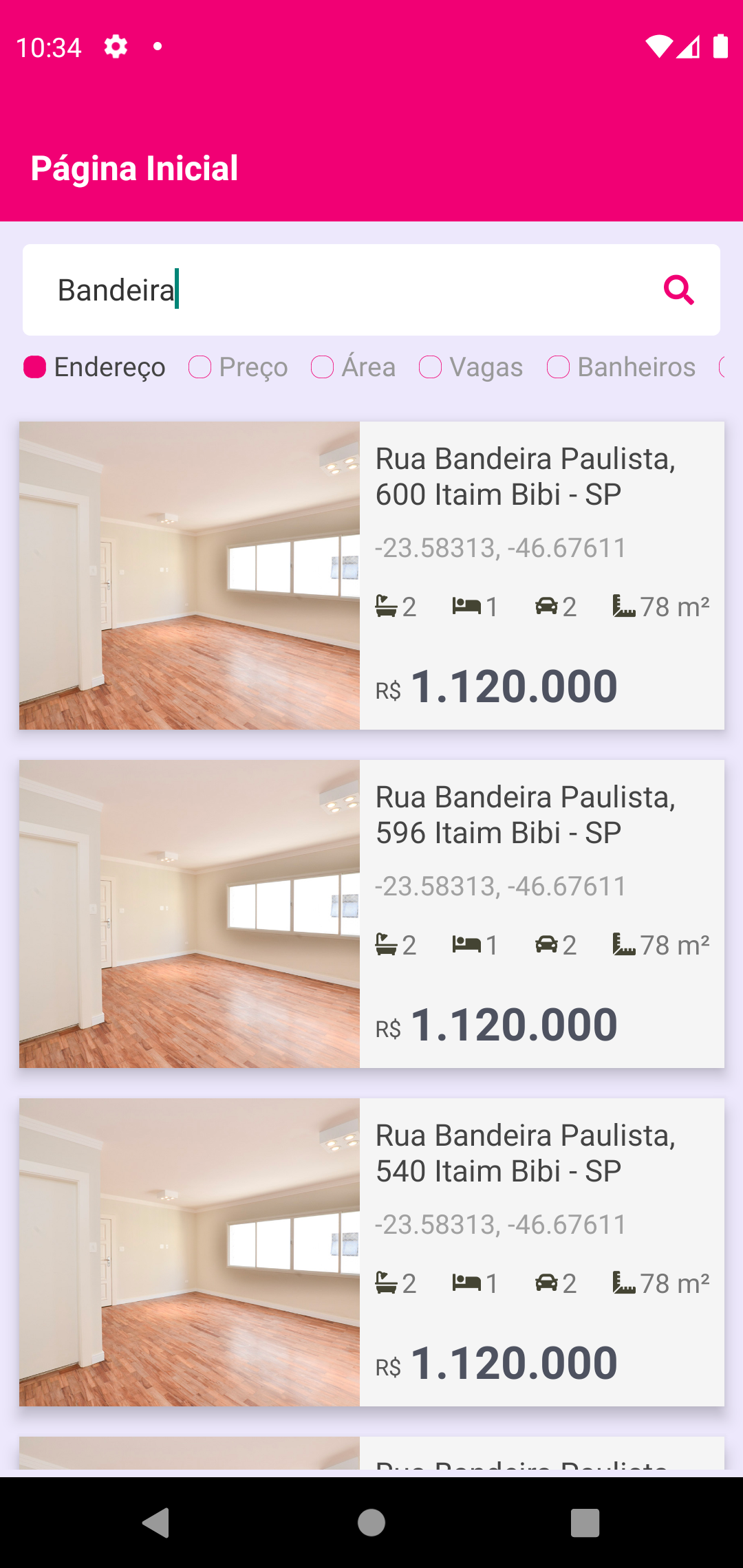Go to the home screen
The image size is (743, 1568).
click(x=371, y=1522)
